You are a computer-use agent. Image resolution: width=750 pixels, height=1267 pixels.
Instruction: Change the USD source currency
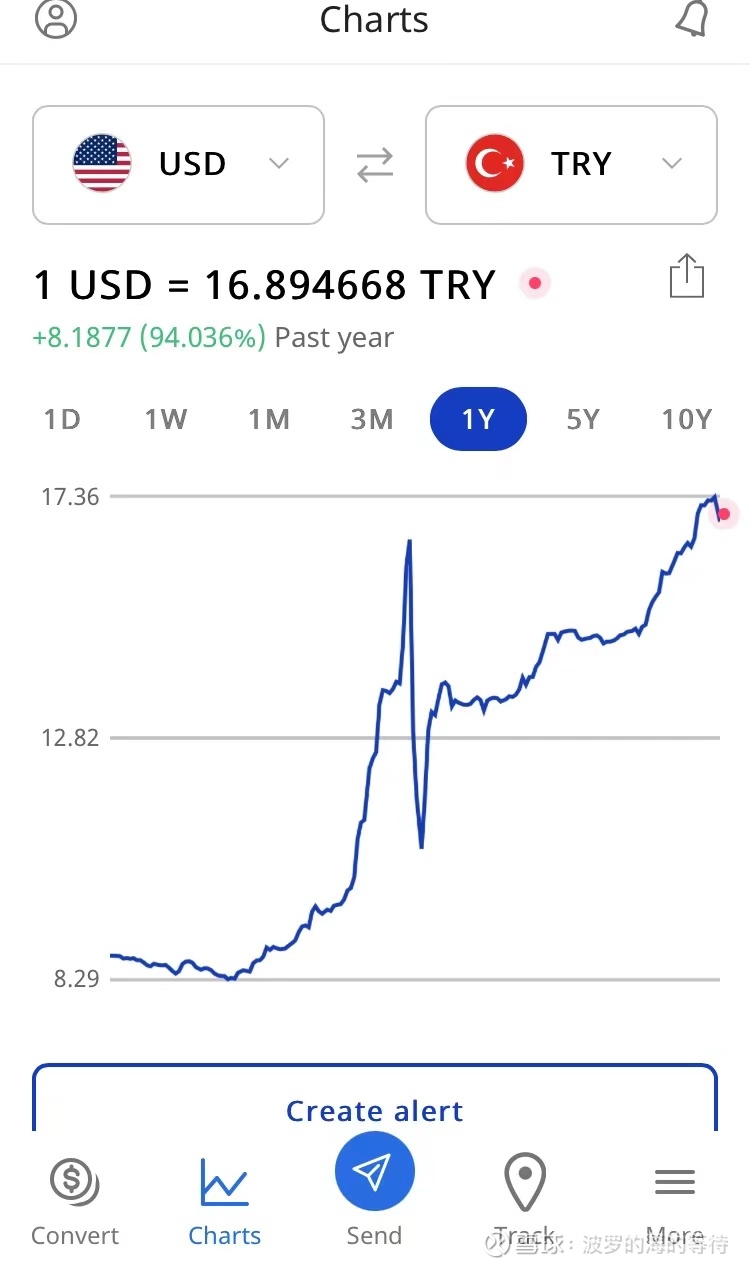click(178, 164)
